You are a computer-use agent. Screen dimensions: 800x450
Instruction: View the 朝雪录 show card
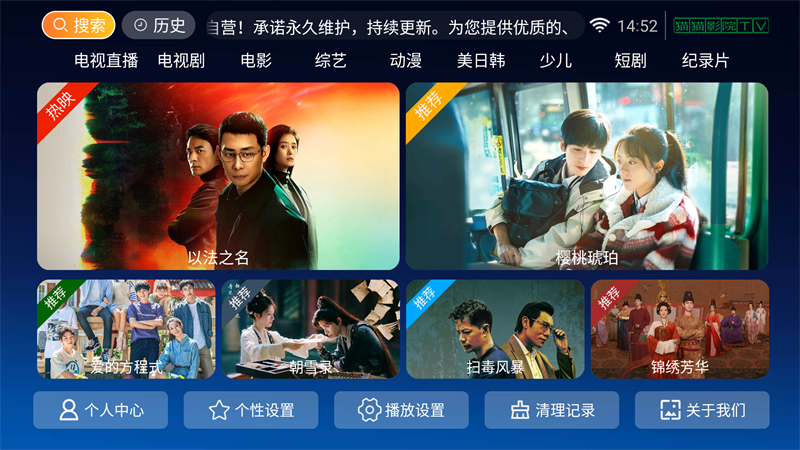pyautogui.click(x=311, y=329)
